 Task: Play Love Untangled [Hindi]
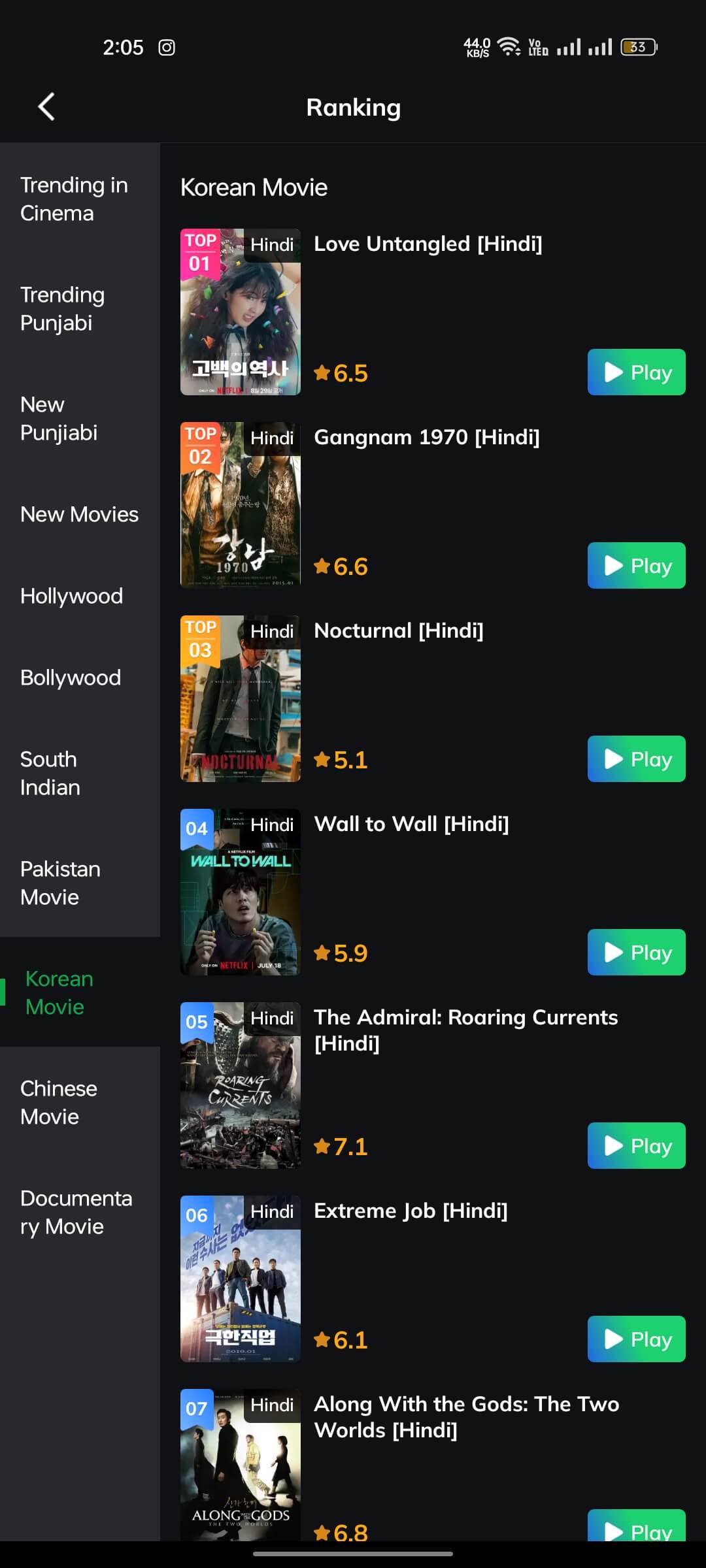(x=636, y=372)
